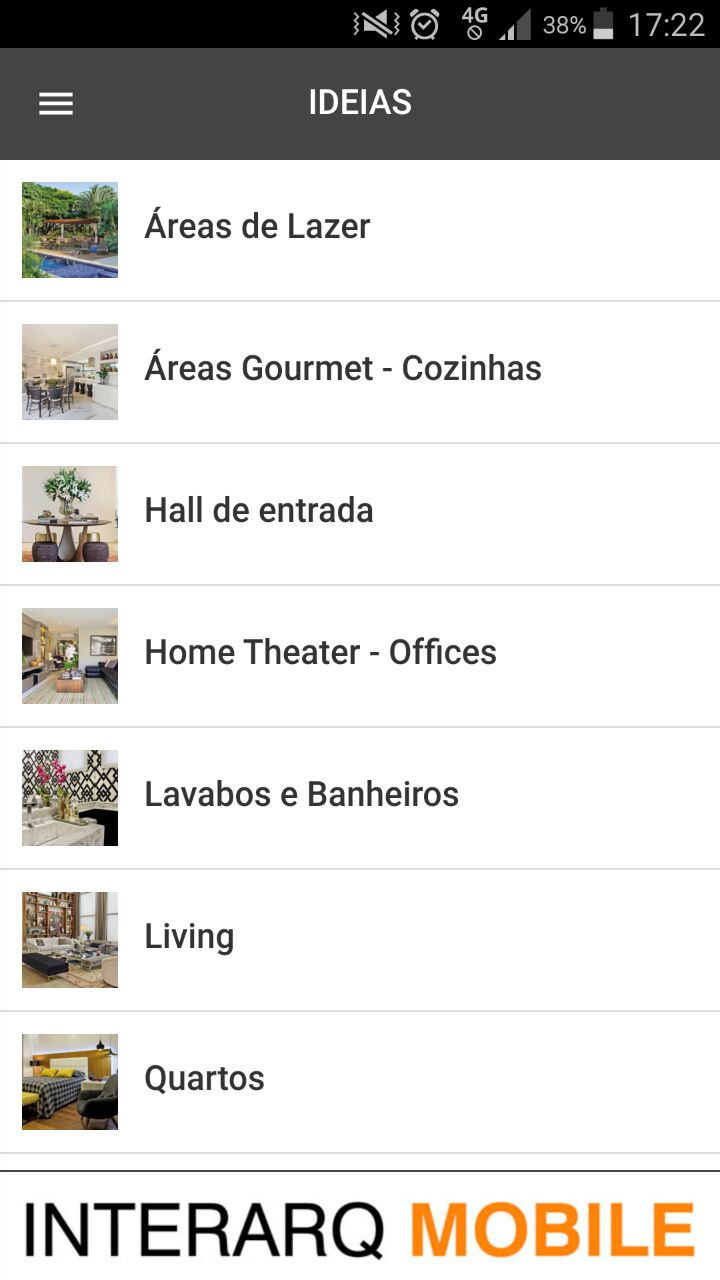Viewport: 720px width, 1280px height.
Task: Open the Áreas de Lazer category
Action: coord(360,230)
